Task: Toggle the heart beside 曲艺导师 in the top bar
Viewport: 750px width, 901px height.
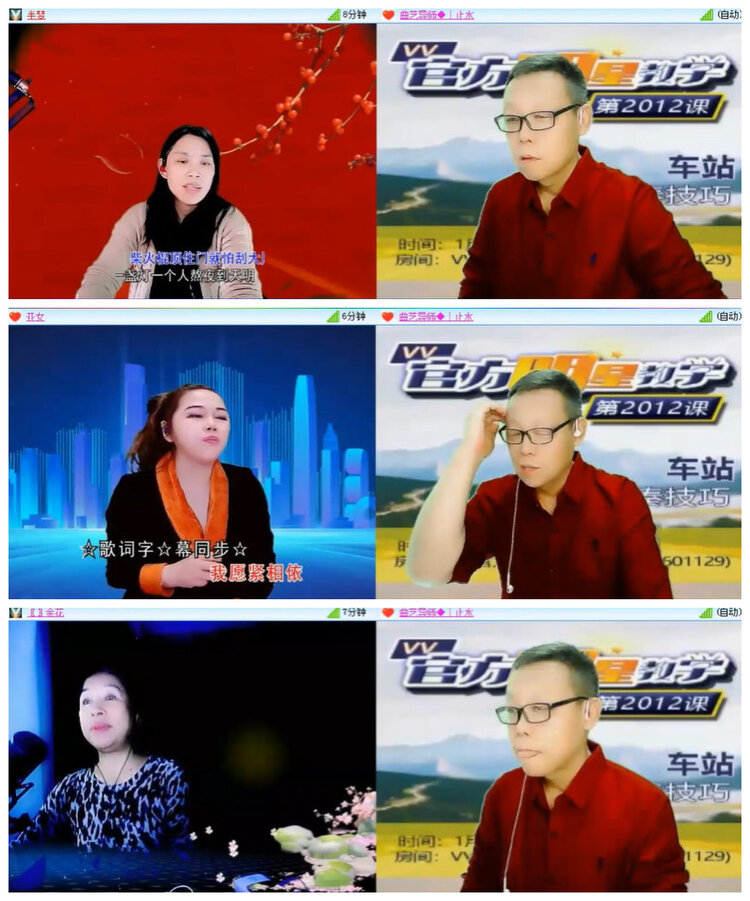Action: tap(389, 12)
